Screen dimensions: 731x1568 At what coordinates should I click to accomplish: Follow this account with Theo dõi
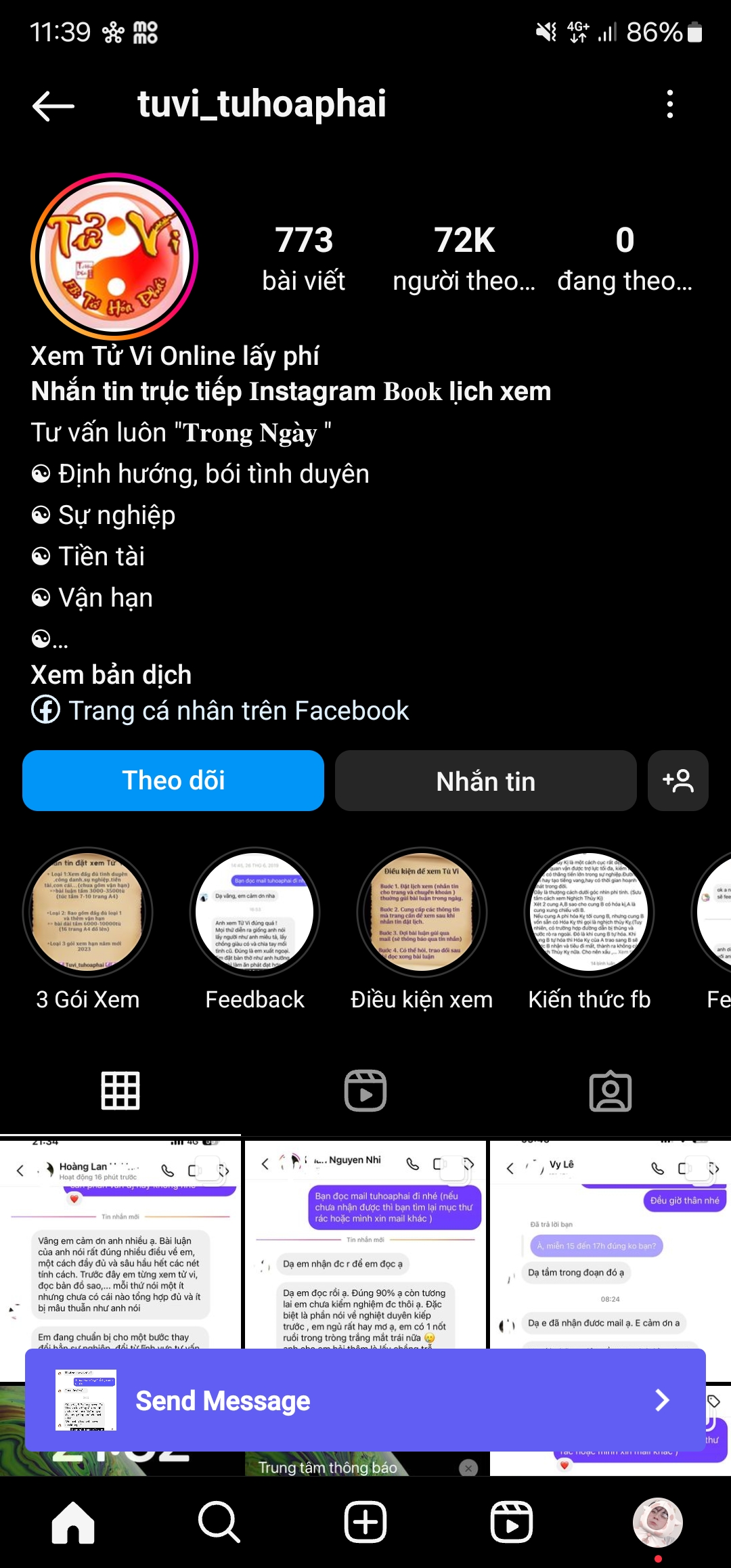173,781
